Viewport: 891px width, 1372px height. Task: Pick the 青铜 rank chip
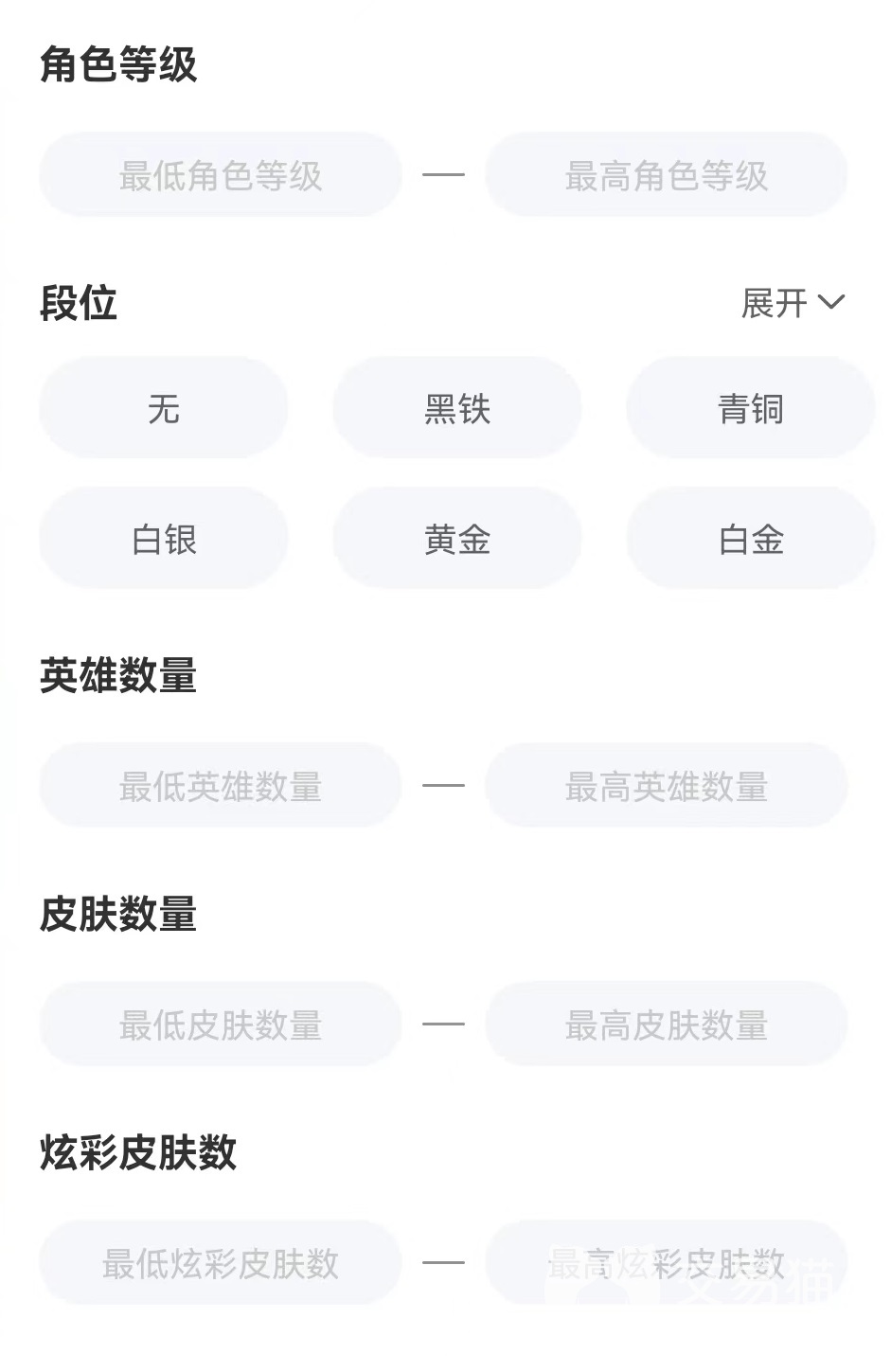point(750,409)
